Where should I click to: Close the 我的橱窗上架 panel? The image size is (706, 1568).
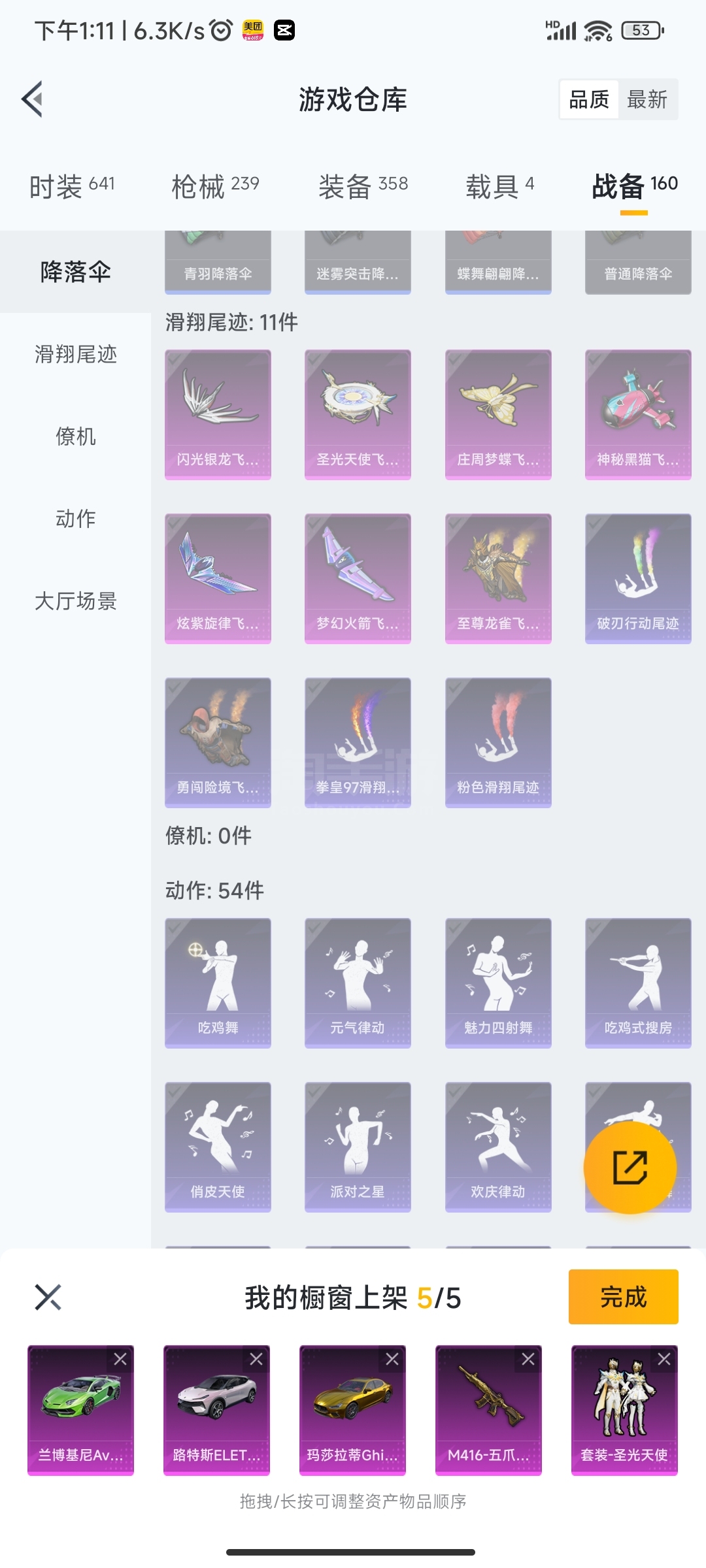48,1298
